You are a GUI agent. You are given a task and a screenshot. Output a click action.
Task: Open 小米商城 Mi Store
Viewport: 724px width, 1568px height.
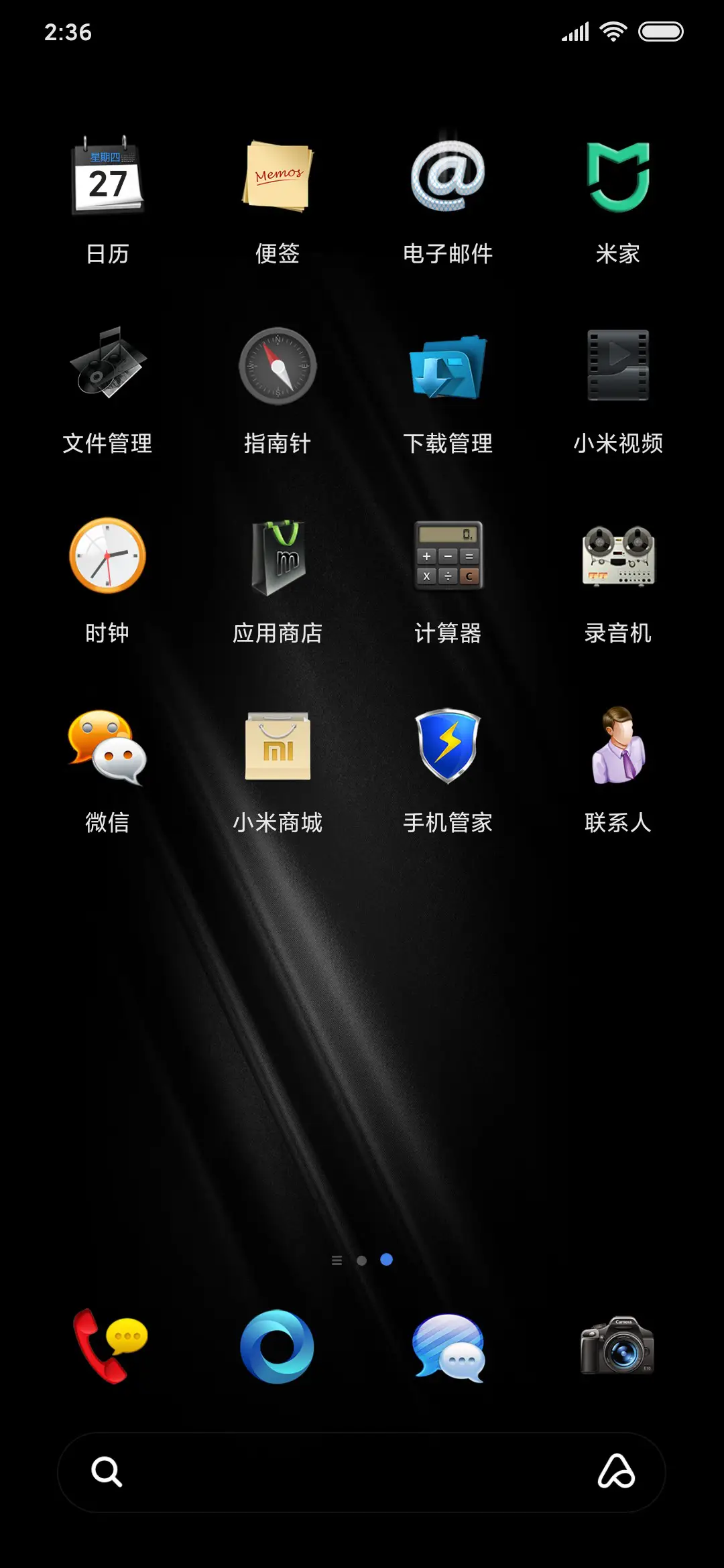pos(278,747)
